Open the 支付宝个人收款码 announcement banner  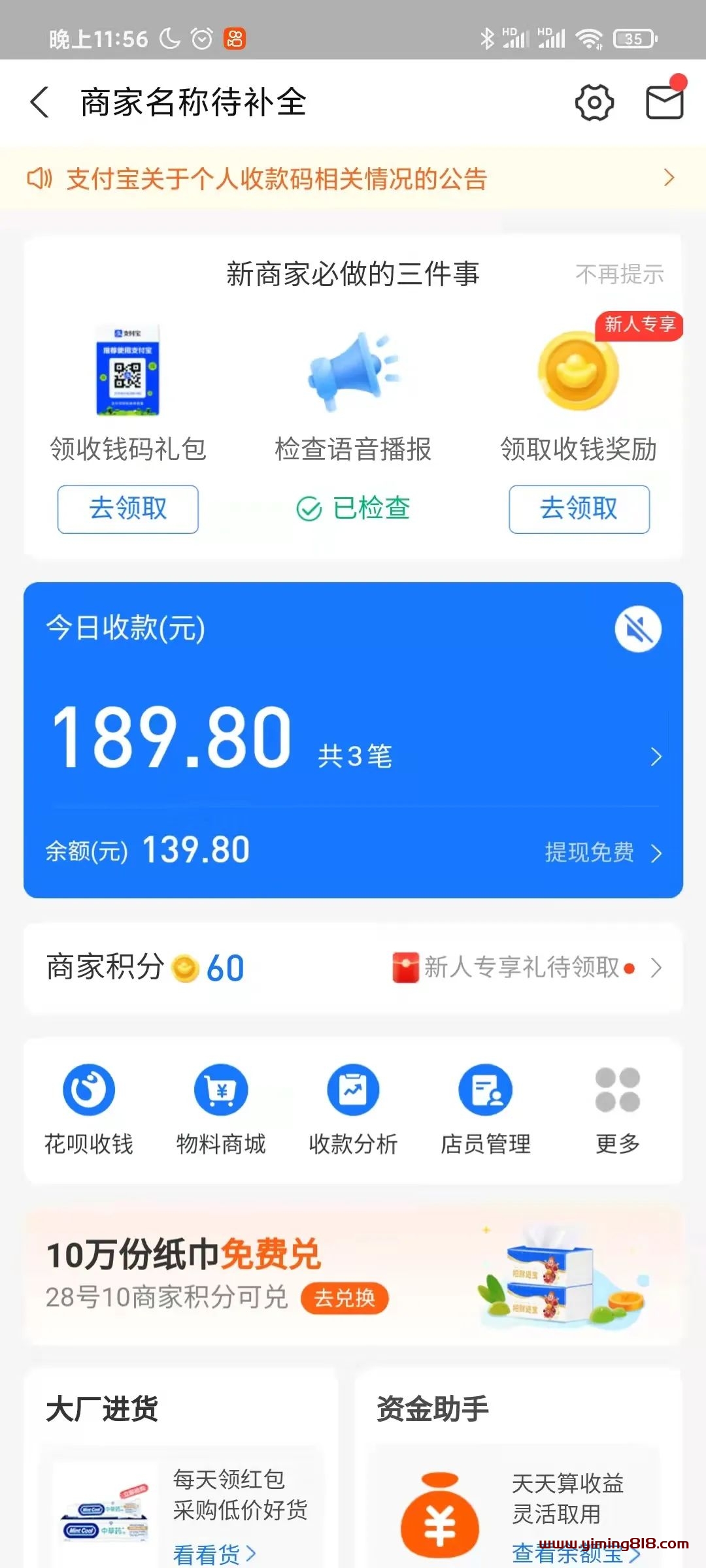[353, 178]
